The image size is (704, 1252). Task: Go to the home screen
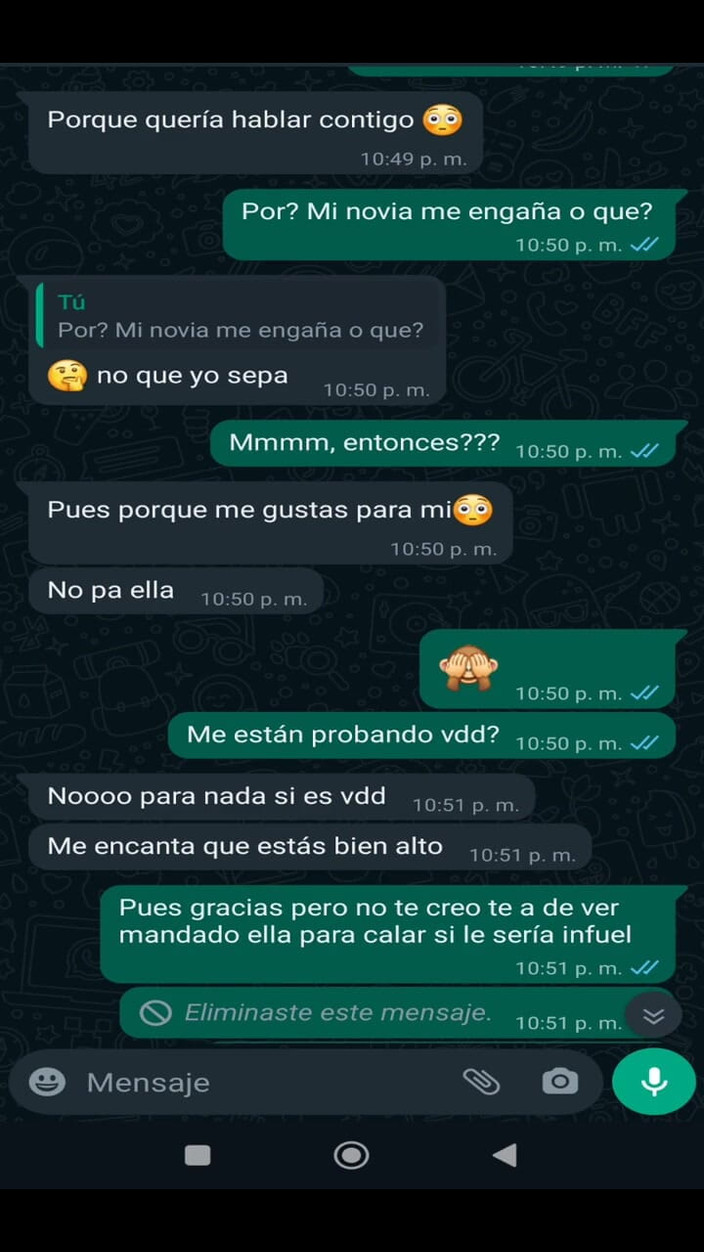coord(351,1156)
